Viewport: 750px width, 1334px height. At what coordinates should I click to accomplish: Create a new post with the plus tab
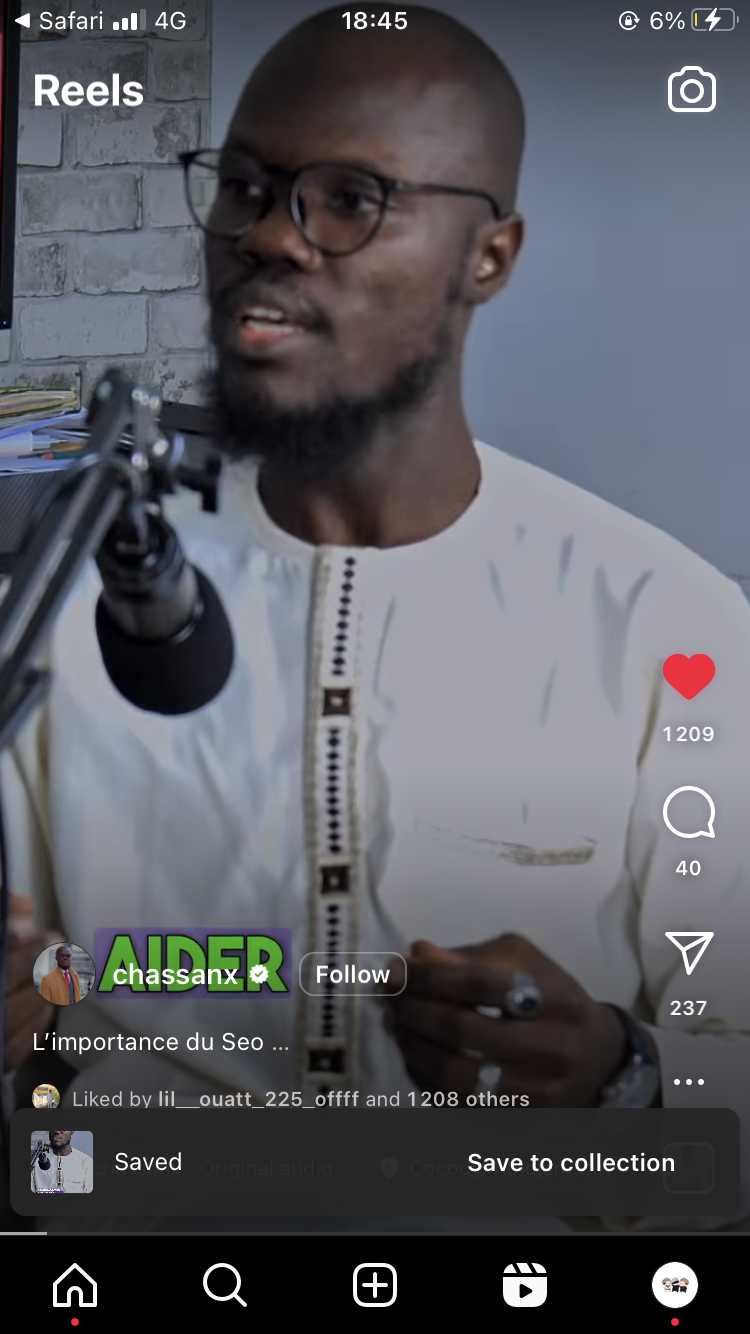click(x=375, y=1285)
